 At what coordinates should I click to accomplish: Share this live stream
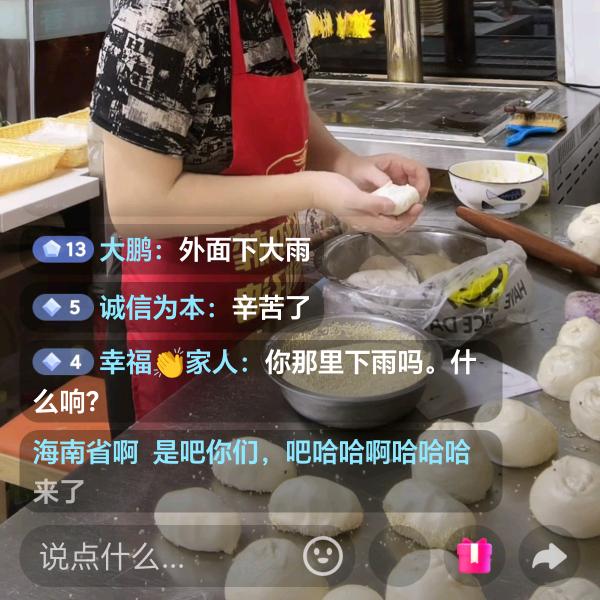pos(549,556)
